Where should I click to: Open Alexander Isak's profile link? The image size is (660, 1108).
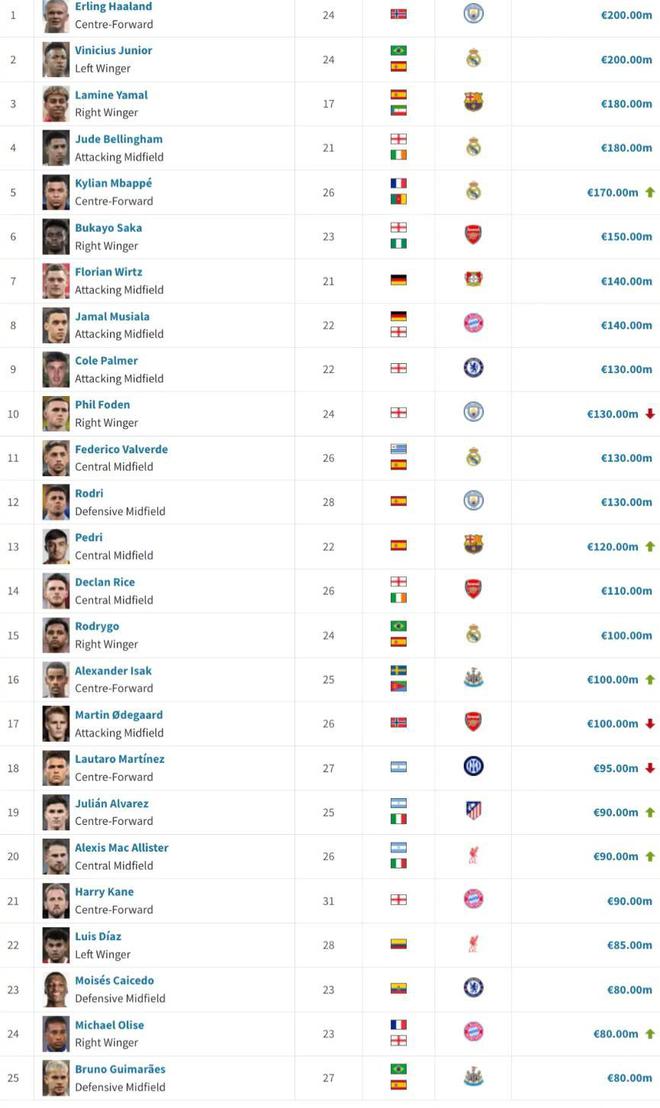[113, 671]
